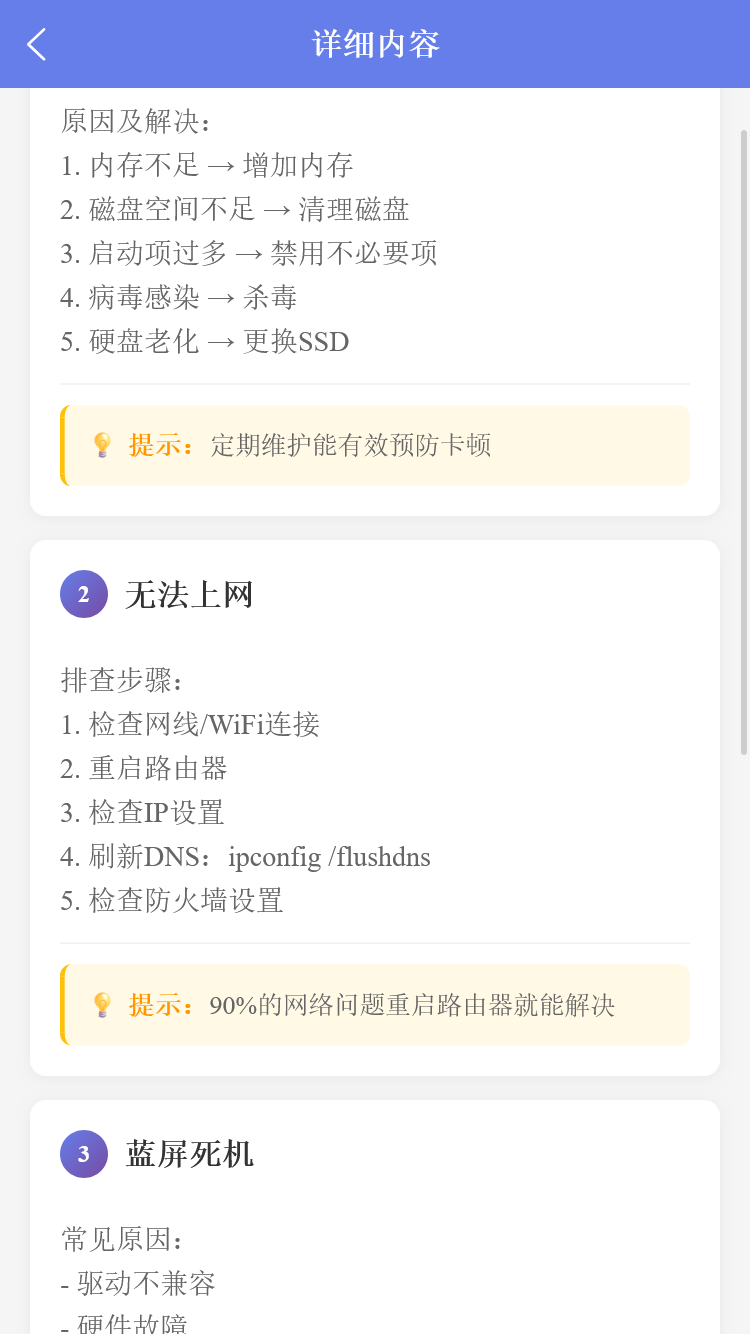Tap the lightbulb icon in the first tip box
The image size is (752, 1336).
100,445
